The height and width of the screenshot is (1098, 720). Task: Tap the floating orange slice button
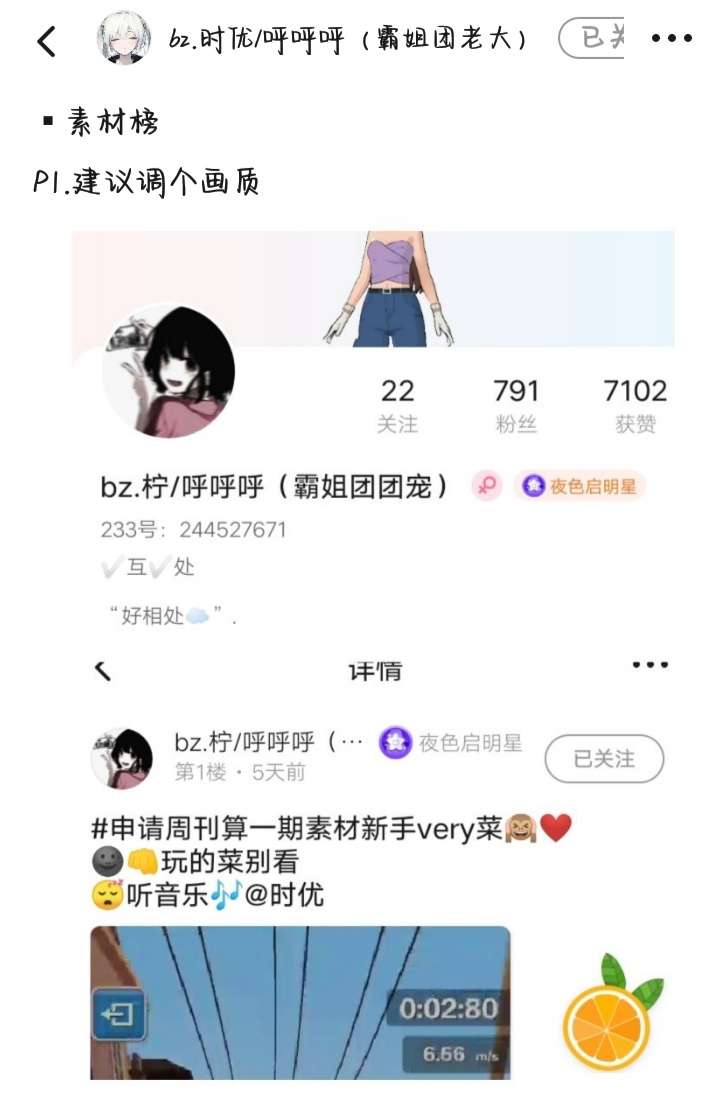pyautogui.click(x=609, y=1019)
